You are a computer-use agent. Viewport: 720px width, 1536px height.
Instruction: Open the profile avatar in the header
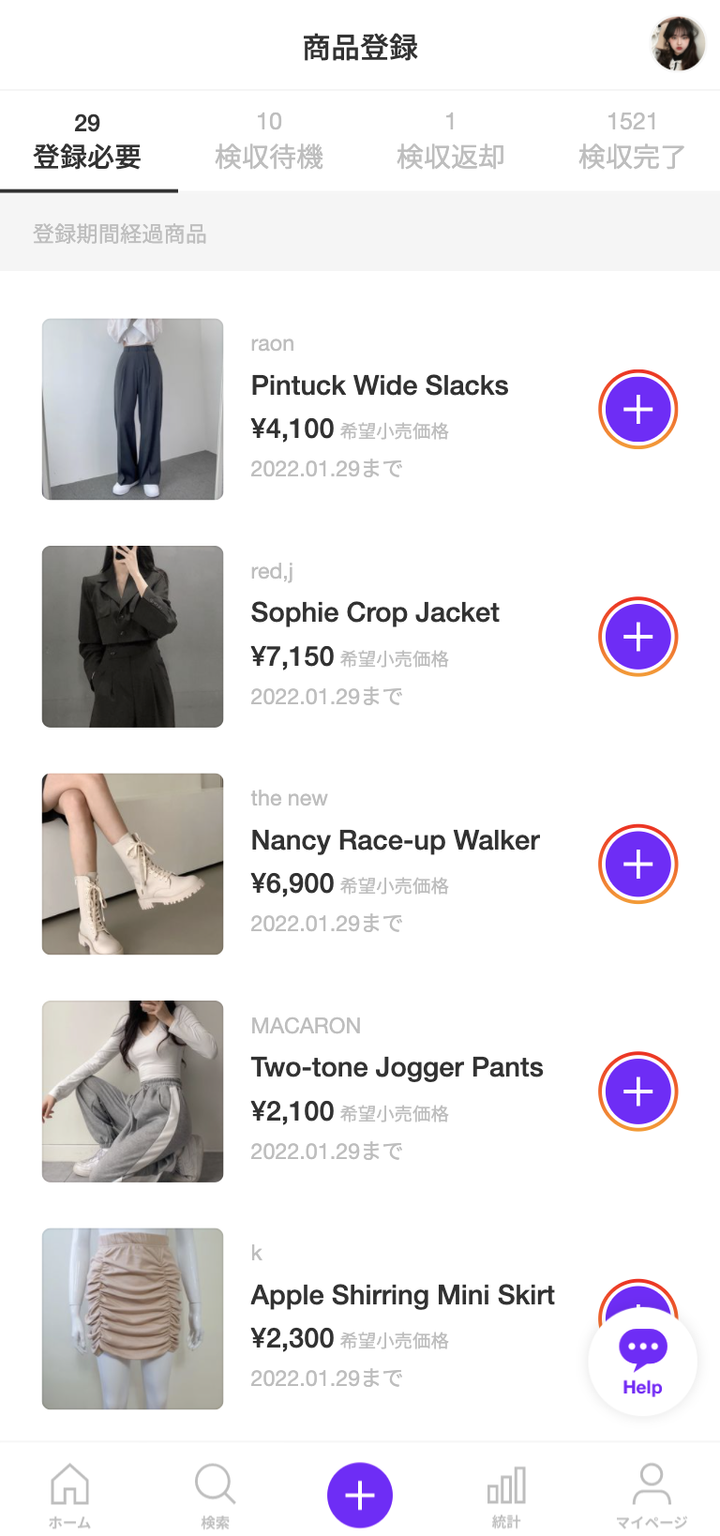tap(678, 44)
